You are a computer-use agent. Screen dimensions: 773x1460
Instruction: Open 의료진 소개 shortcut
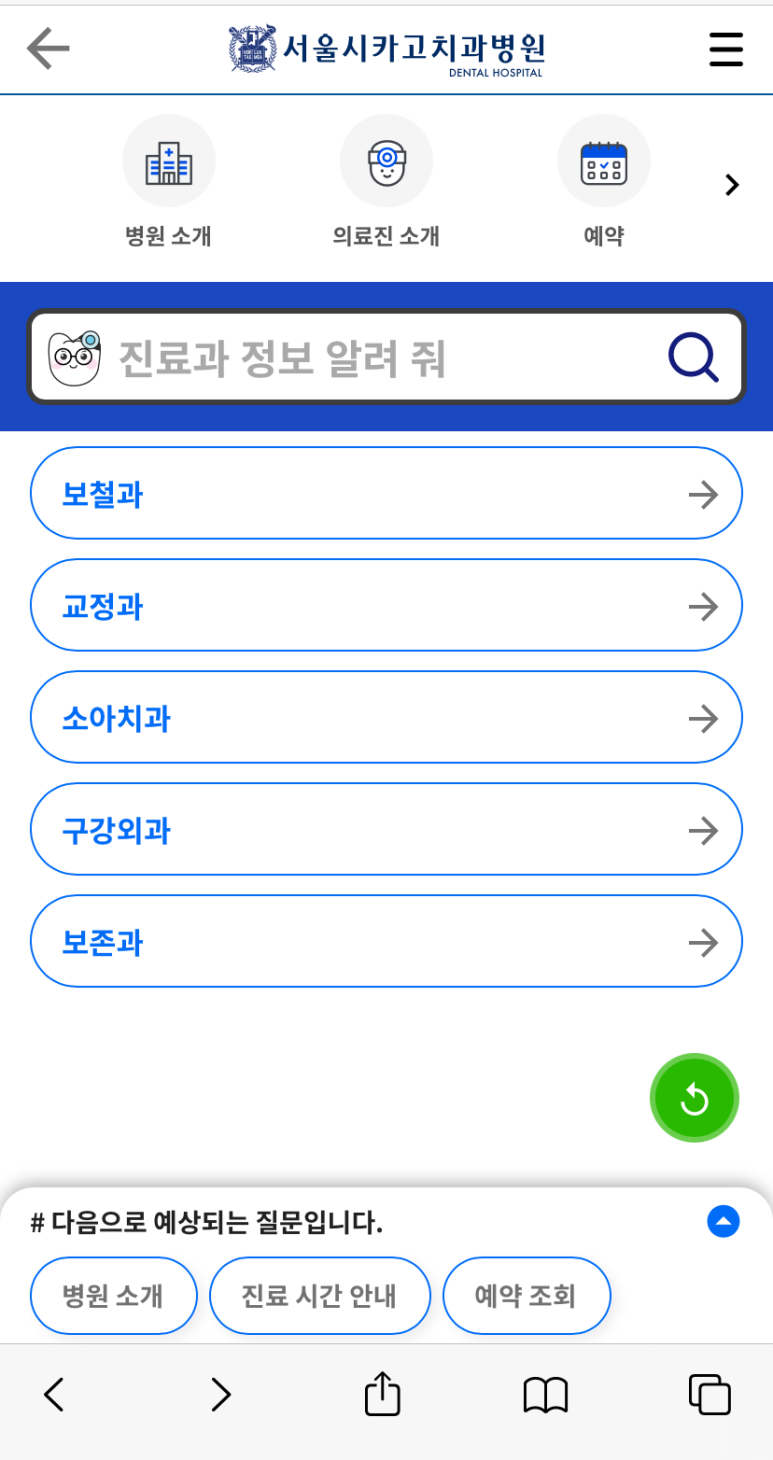(386, 180)
